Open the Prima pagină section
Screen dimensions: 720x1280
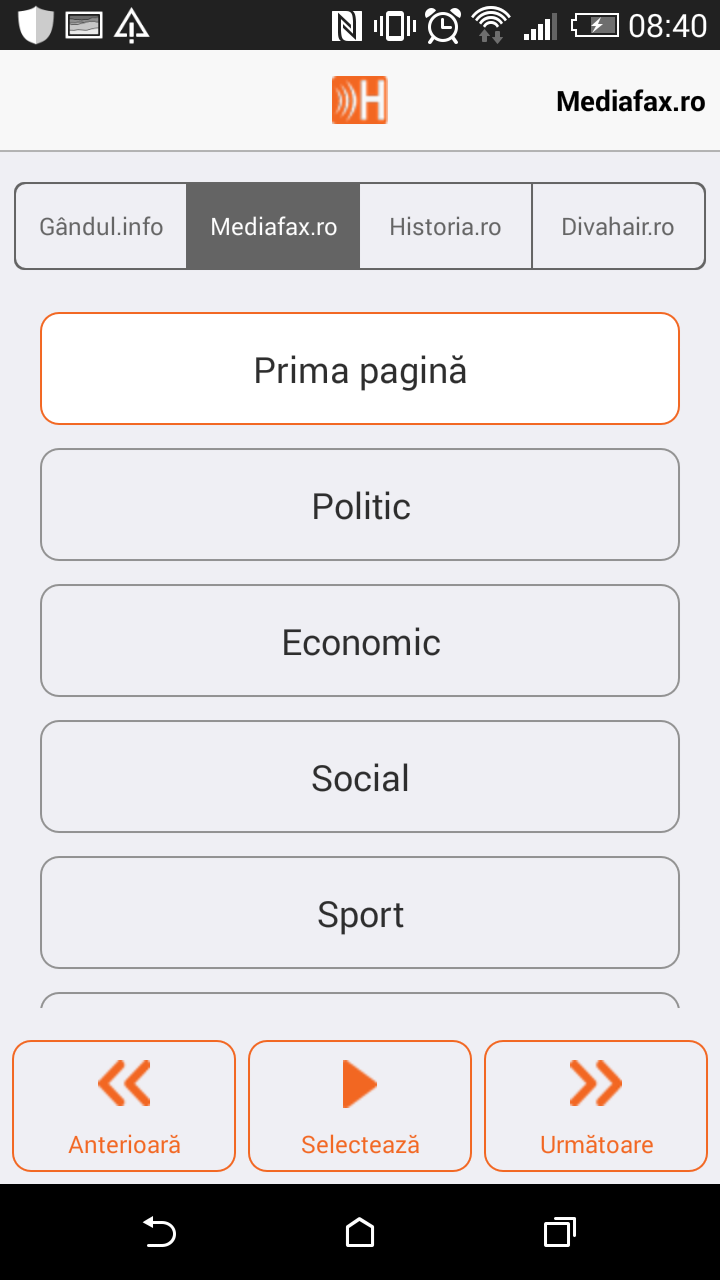tap(360, 369)
